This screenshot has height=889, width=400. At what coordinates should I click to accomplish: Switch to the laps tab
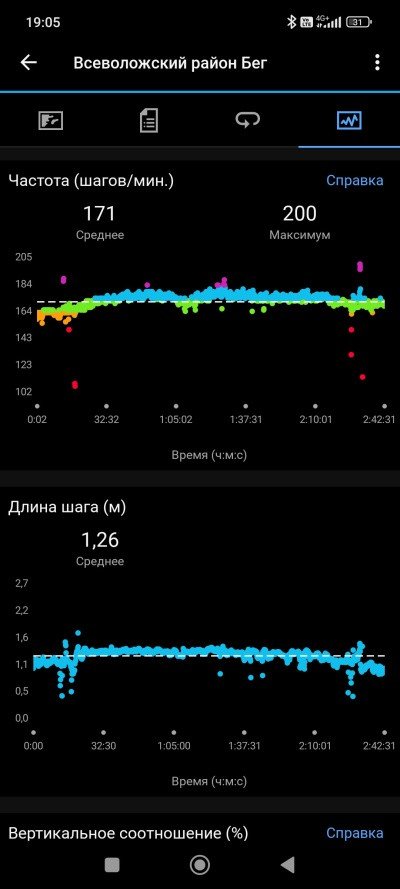248,120
